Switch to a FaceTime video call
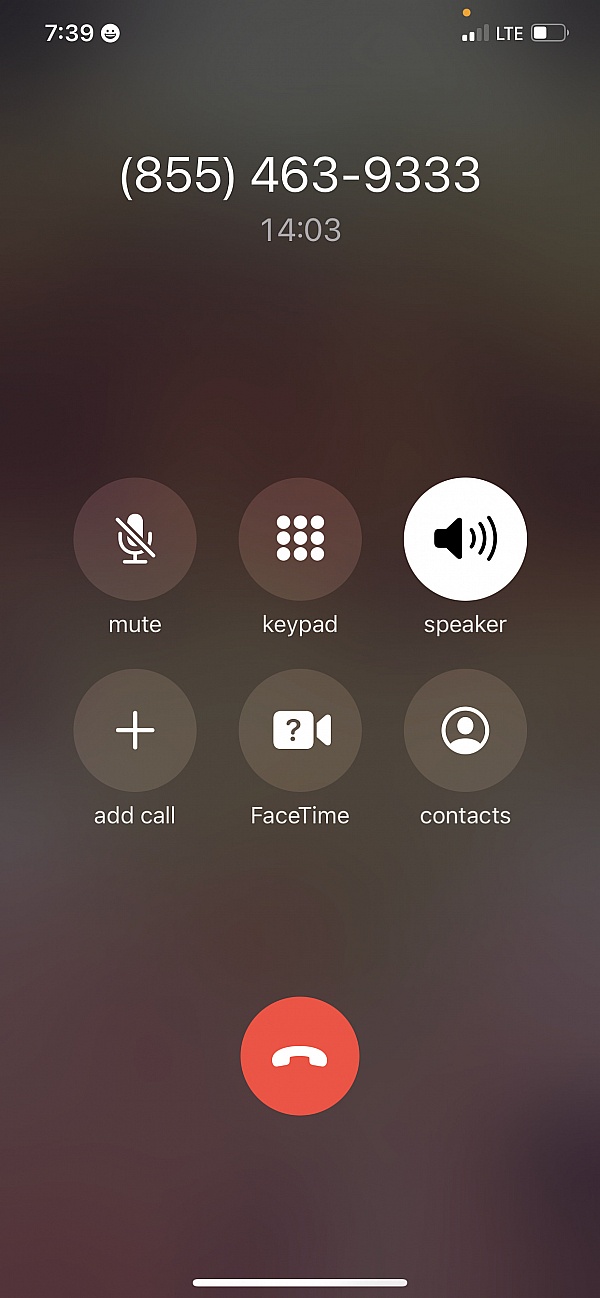The width and height of the screenshot is (600, 1298). coord(300,731)
